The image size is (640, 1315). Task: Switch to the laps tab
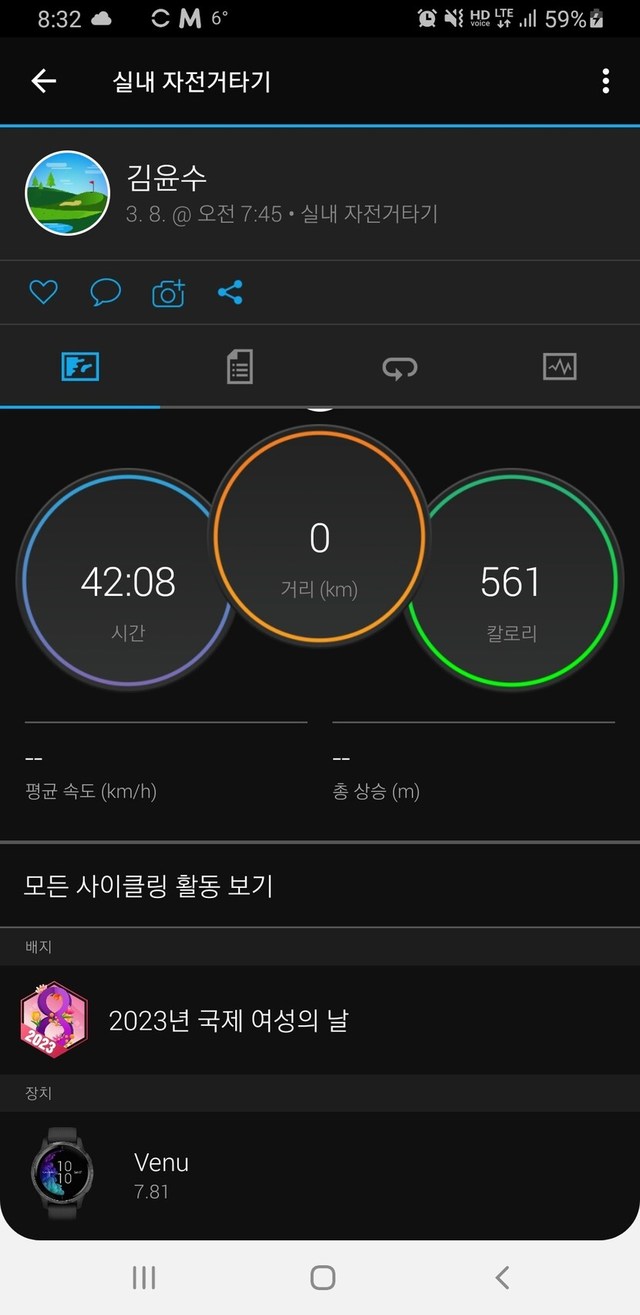pos(399,367)
